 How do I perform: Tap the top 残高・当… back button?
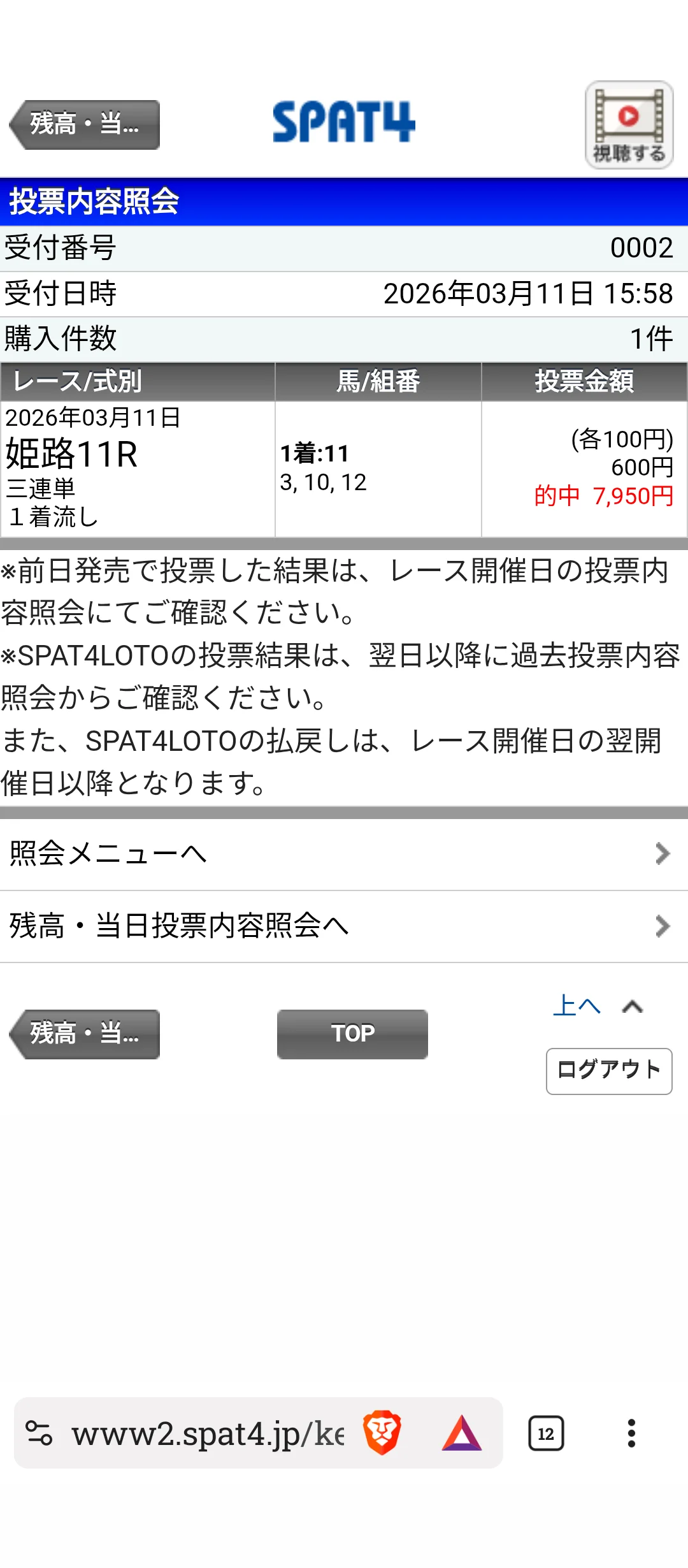[85, 124]
